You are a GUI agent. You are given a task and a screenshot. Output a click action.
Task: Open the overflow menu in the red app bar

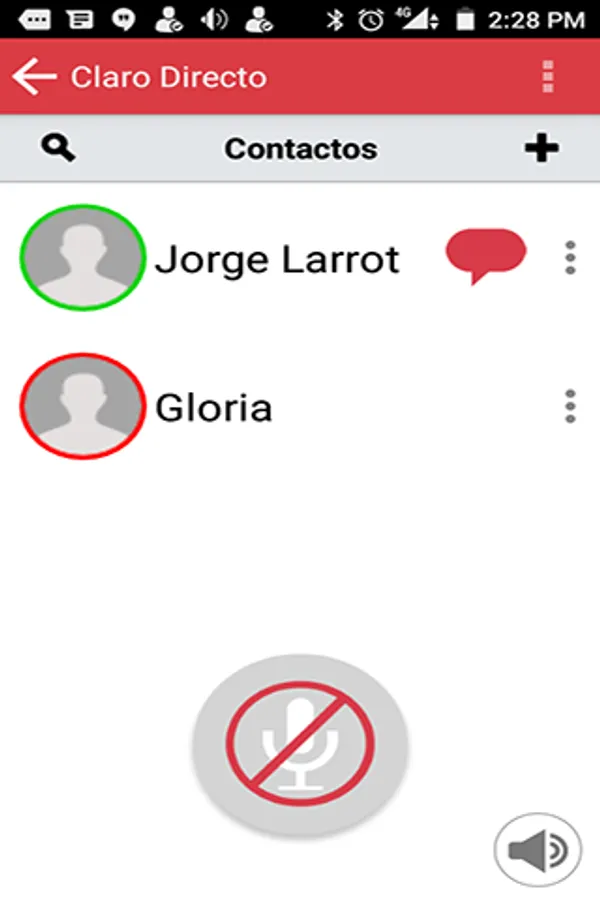point(547,77)
